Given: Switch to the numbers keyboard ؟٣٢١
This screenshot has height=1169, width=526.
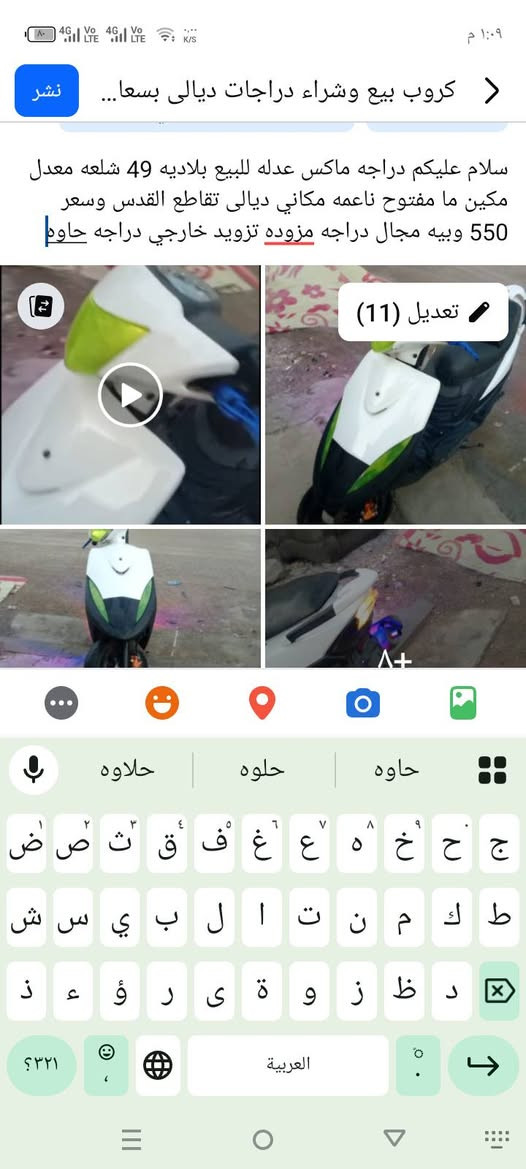Looking at the screenshot, I should click(42, 1065).
